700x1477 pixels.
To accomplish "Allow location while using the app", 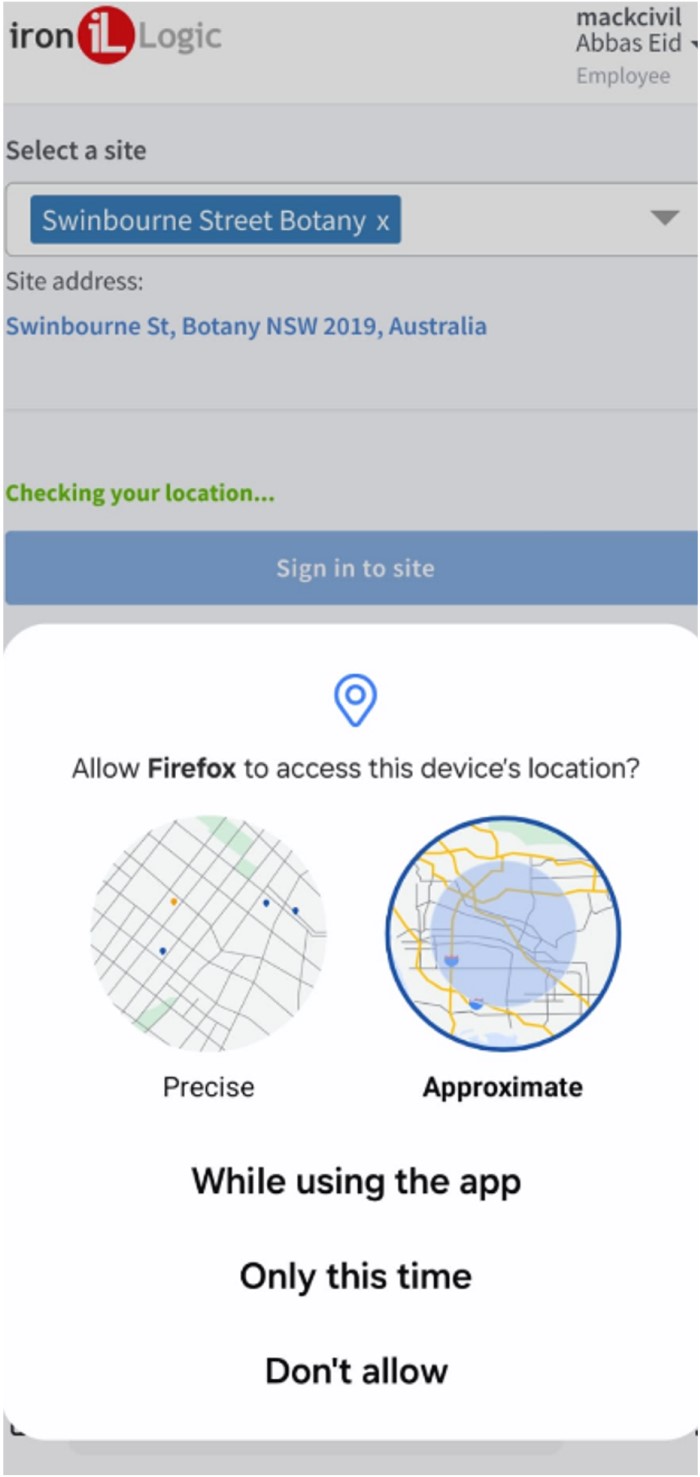I will coord(356,1181).
